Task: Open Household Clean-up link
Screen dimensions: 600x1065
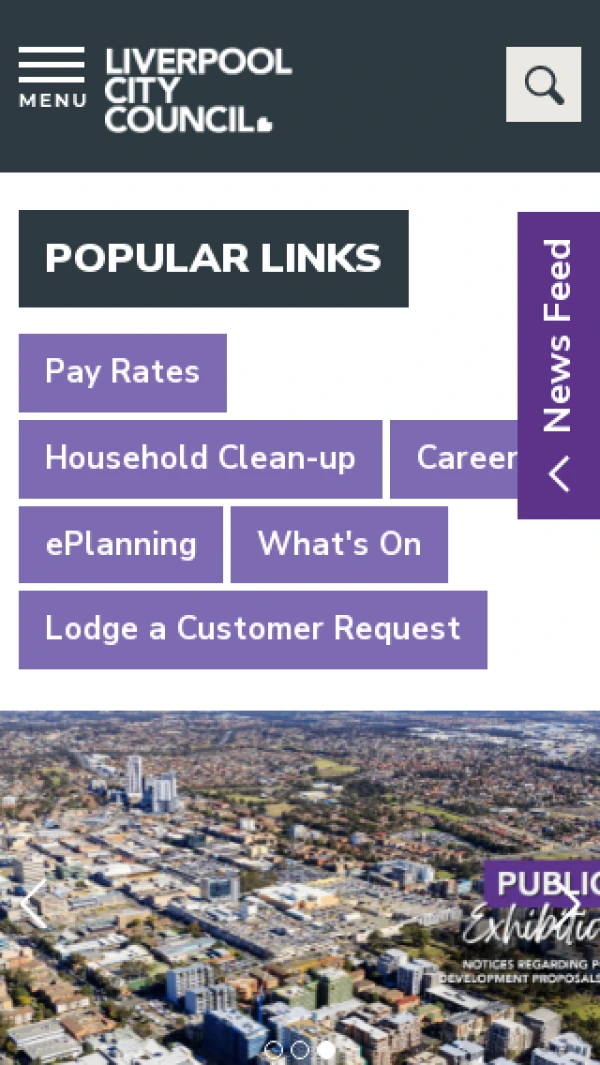Action: (x=200, y=458)
